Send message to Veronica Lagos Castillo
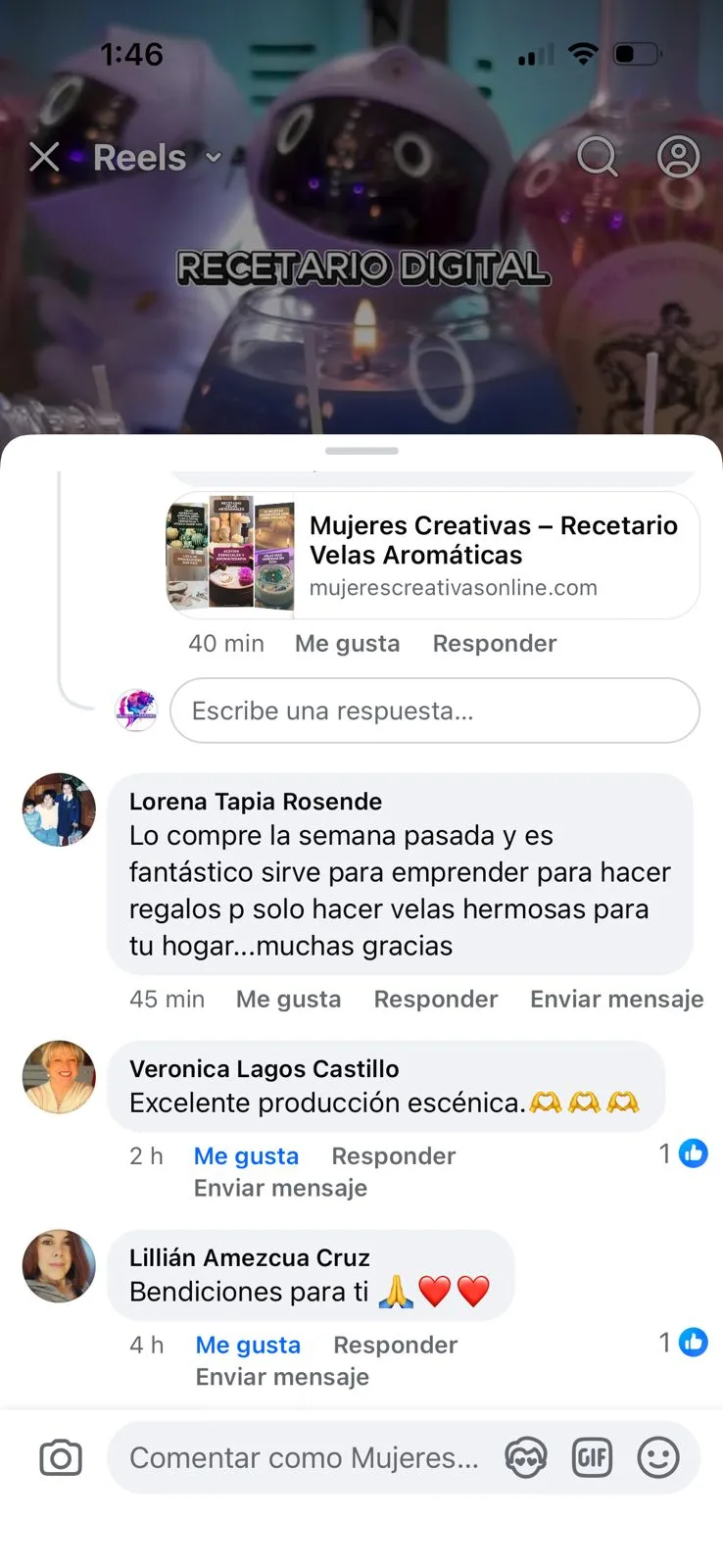Viewport: 723px width, 1568px height. coord(280,1189)
